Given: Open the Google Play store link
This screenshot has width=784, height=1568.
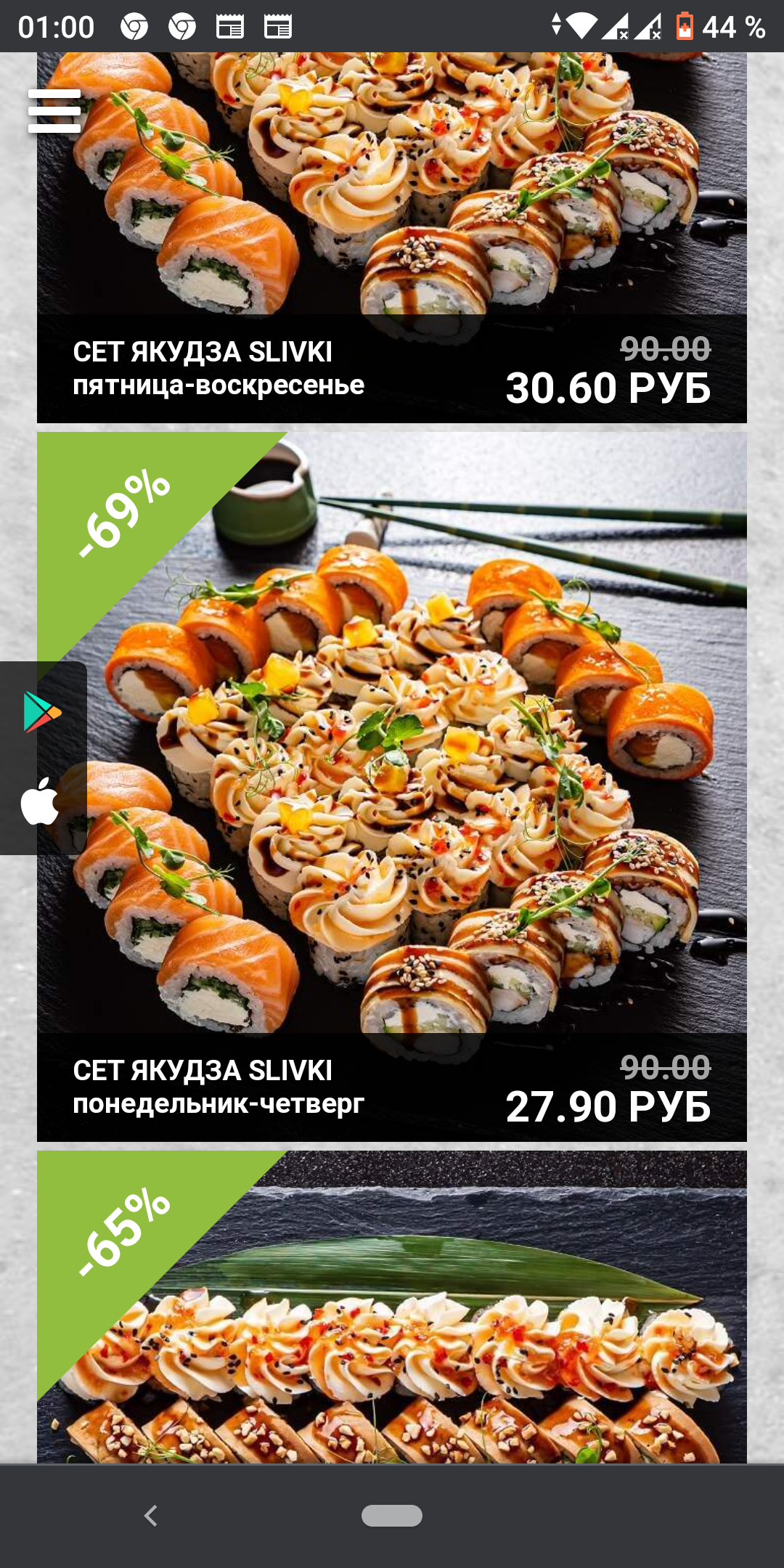Looking at the screenshot, I should [42, 712].
